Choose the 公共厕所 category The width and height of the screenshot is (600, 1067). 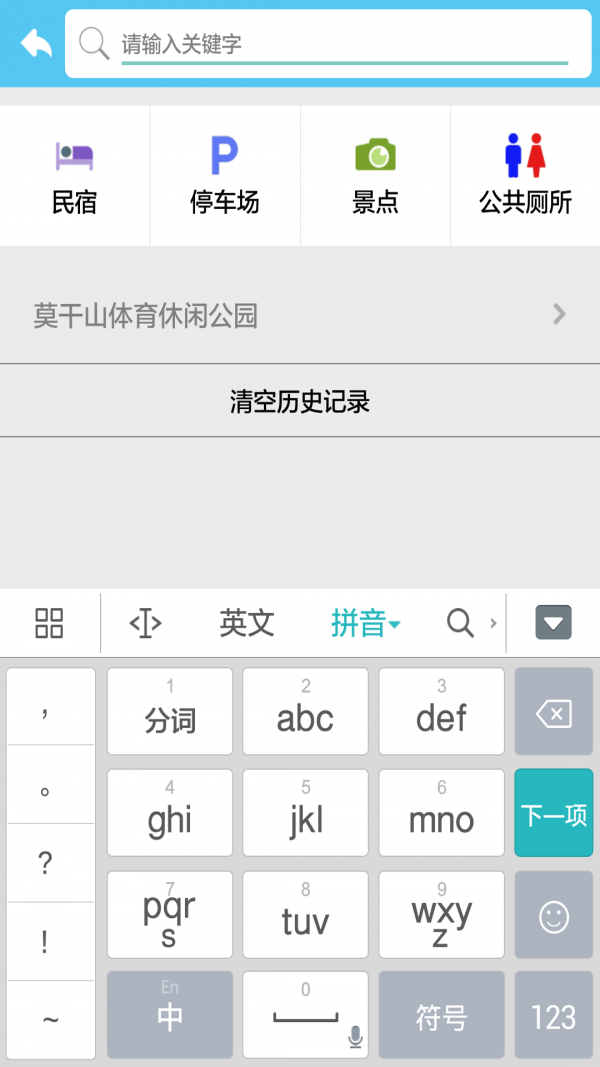[x=525, y=177]
